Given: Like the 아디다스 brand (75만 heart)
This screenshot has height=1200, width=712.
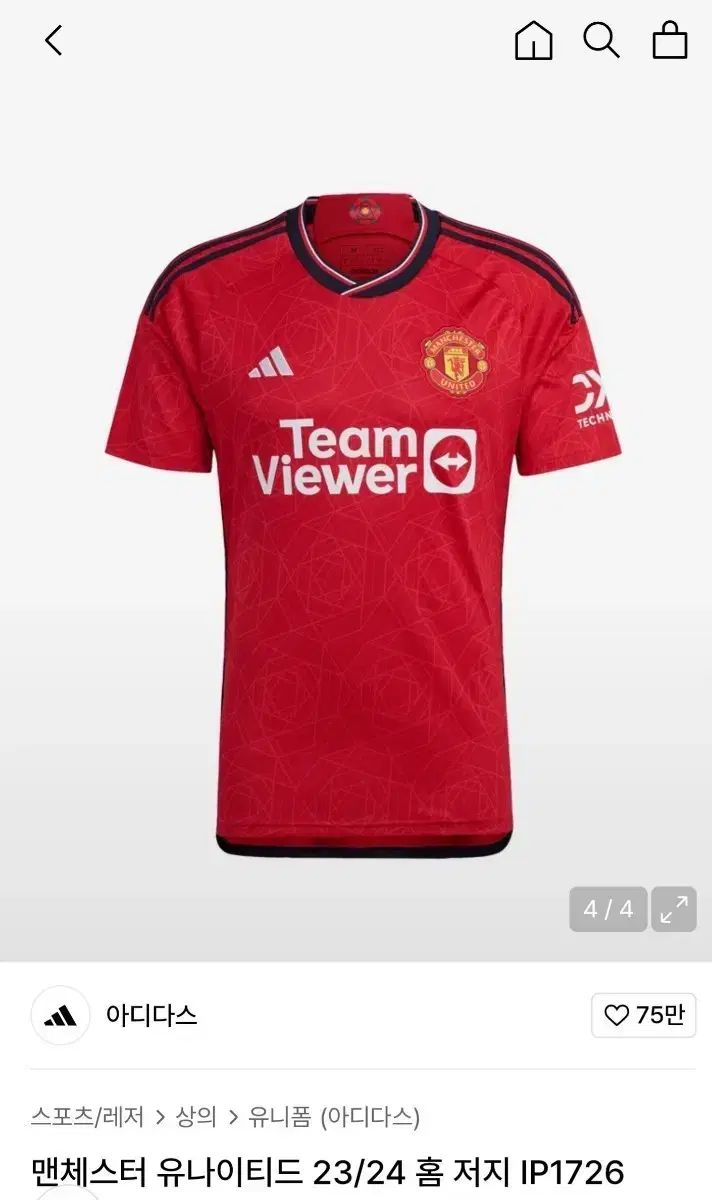Looking at the screenshot, I should pos(644,1016).
